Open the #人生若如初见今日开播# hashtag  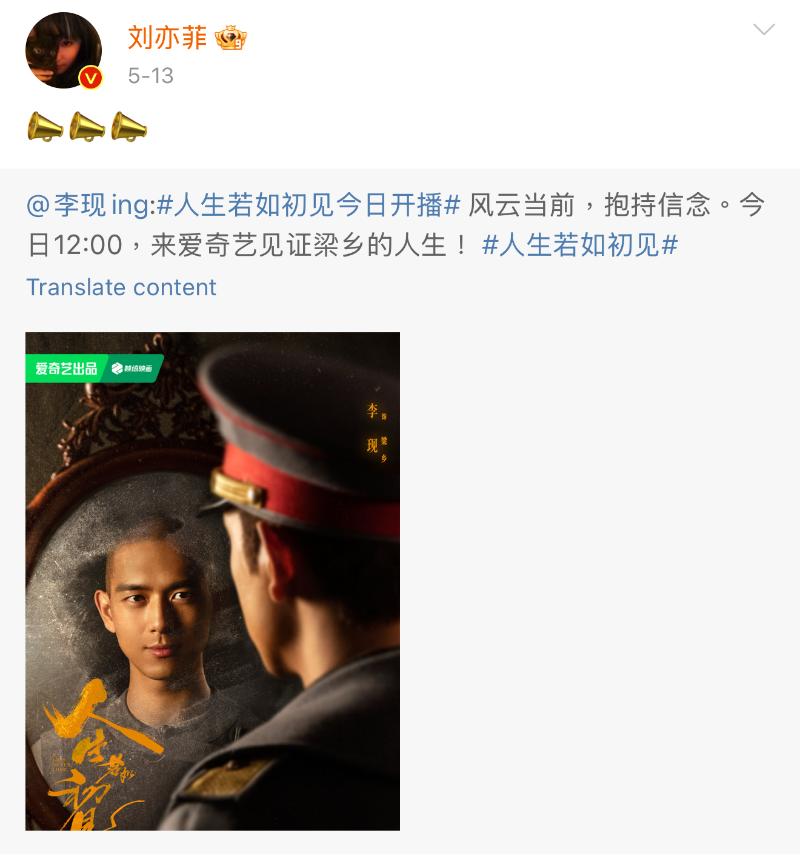click(x=309, y=206)
